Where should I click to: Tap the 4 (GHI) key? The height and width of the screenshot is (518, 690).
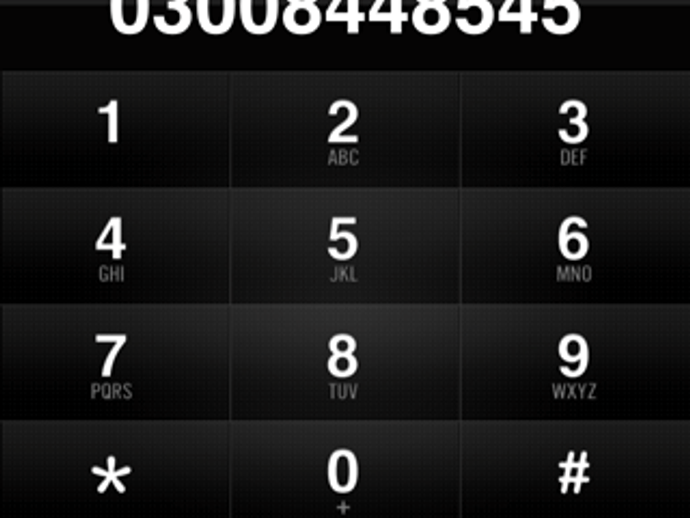[x=112, y=246]
